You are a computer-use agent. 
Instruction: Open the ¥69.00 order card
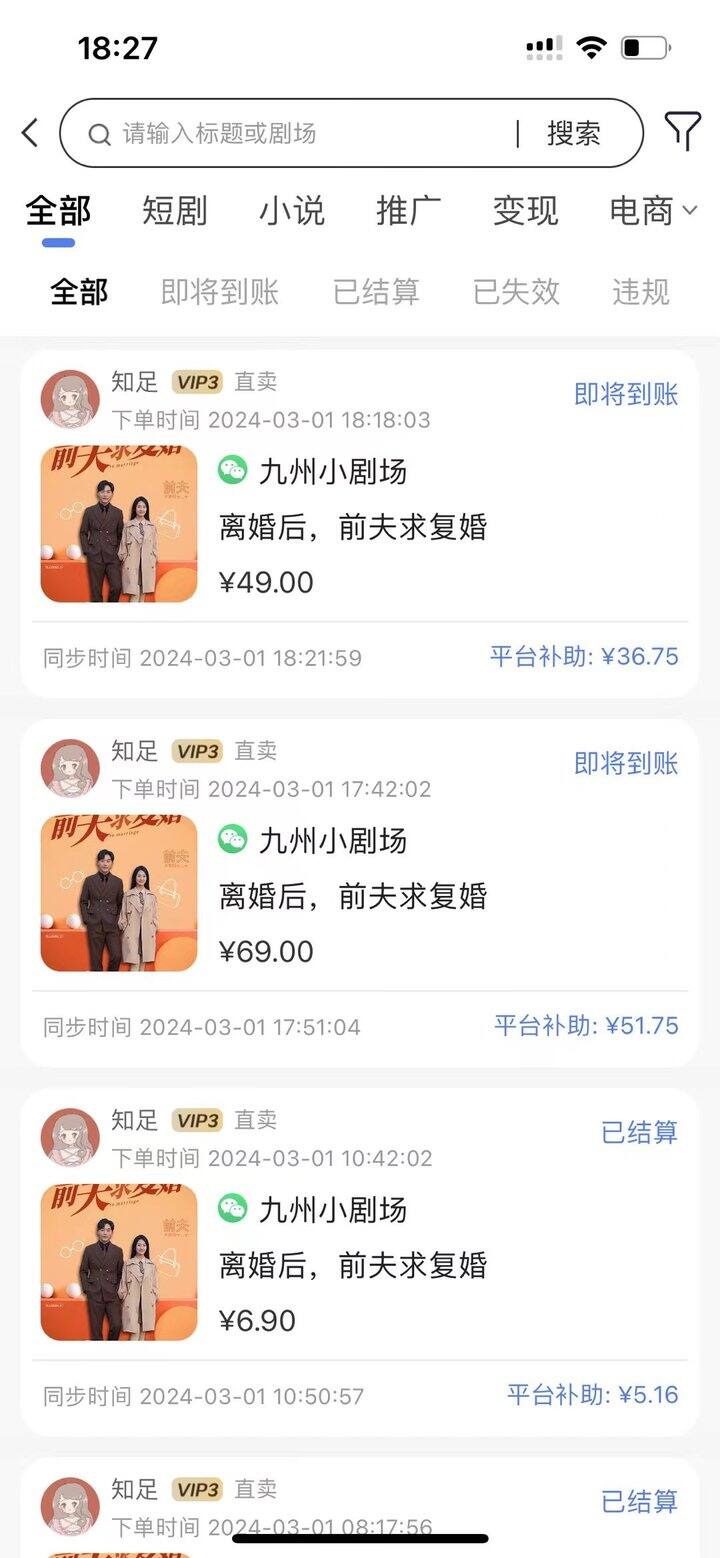[360, 892]
